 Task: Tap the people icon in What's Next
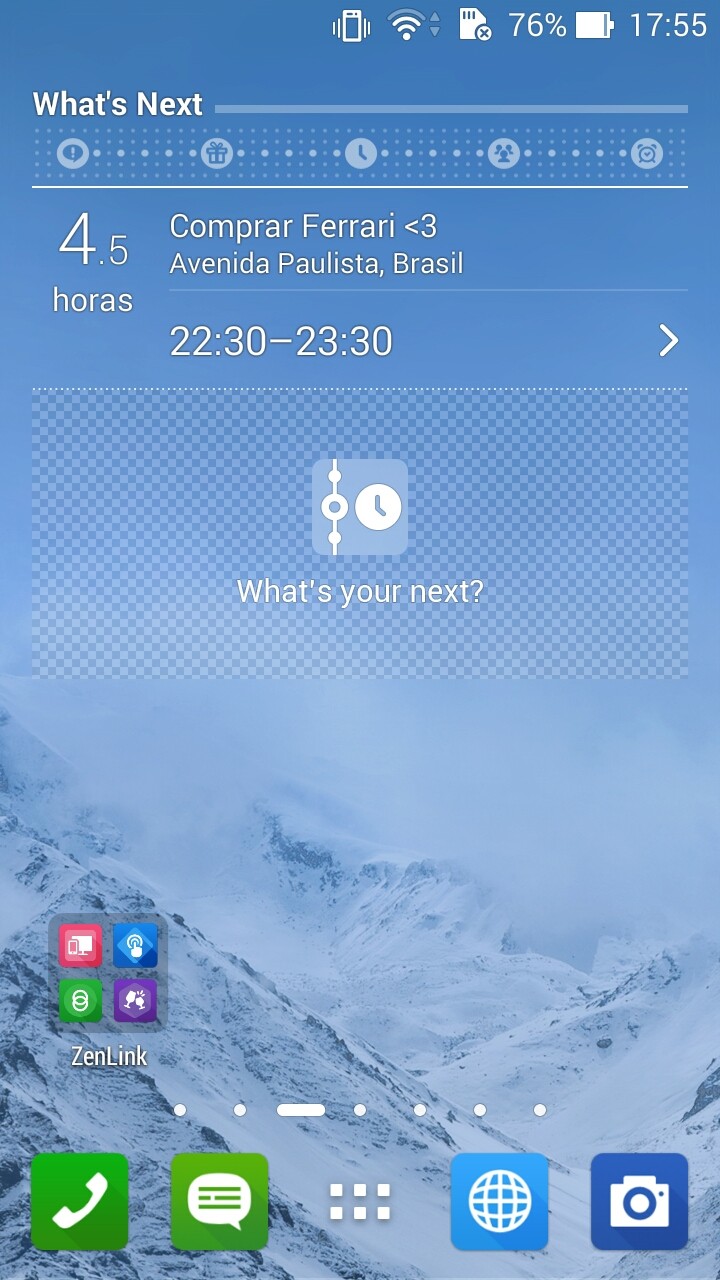[x=504, y=153]
